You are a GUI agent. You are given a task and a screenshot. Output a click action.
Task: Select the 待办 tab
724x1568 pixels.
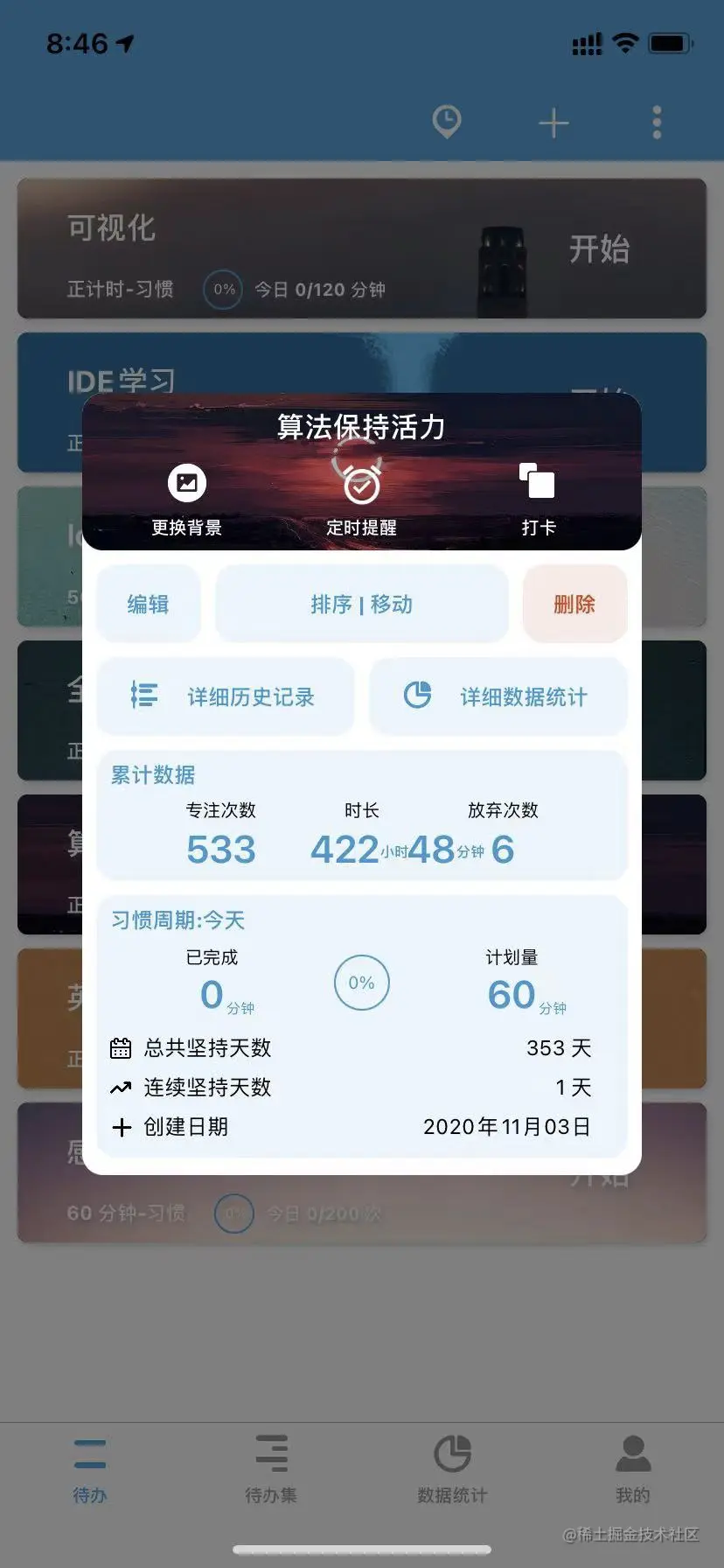click(x=90, y=1470)
